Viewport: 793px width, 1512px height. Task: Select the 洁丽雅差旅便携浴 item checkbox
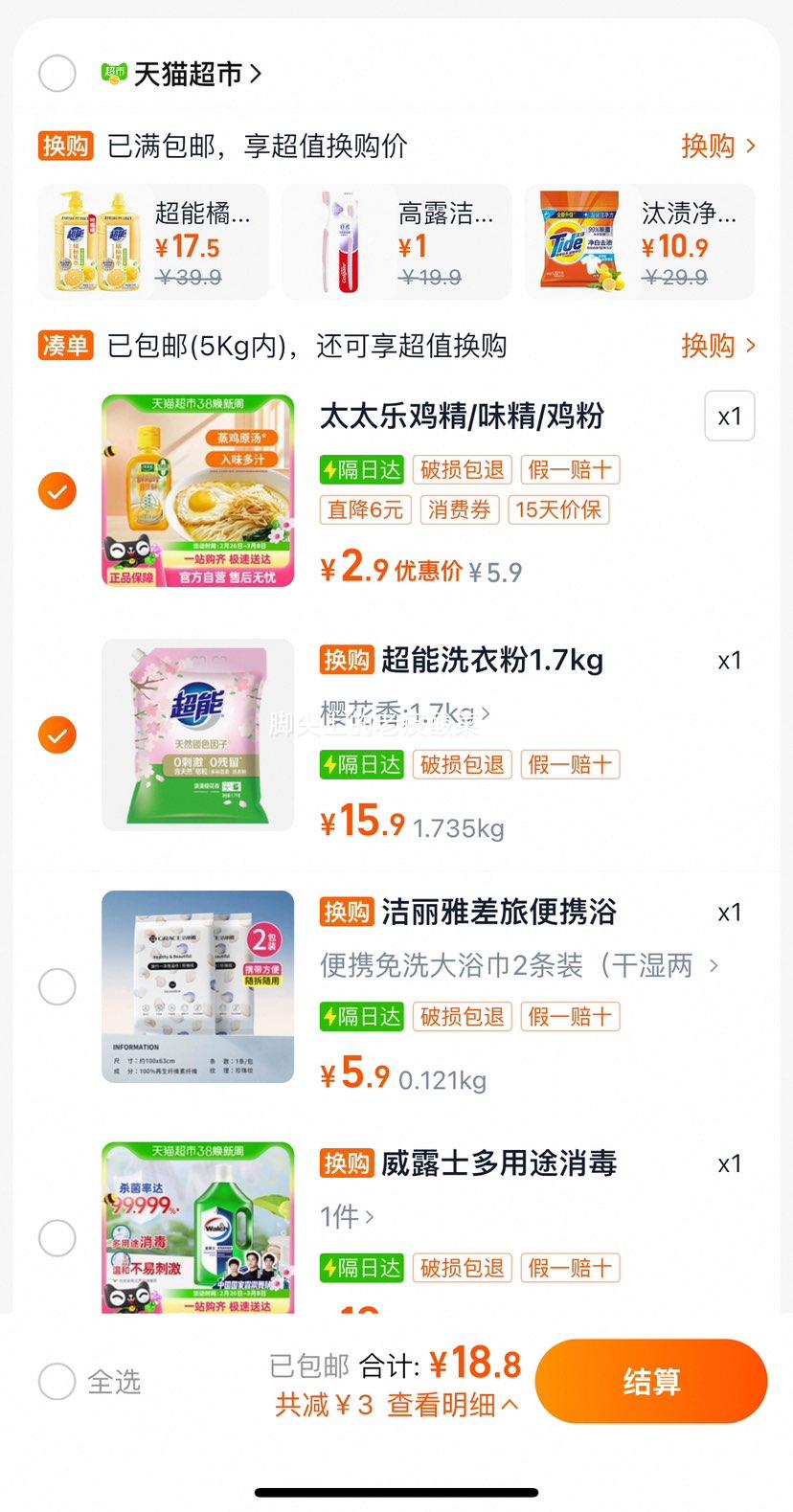57,986
